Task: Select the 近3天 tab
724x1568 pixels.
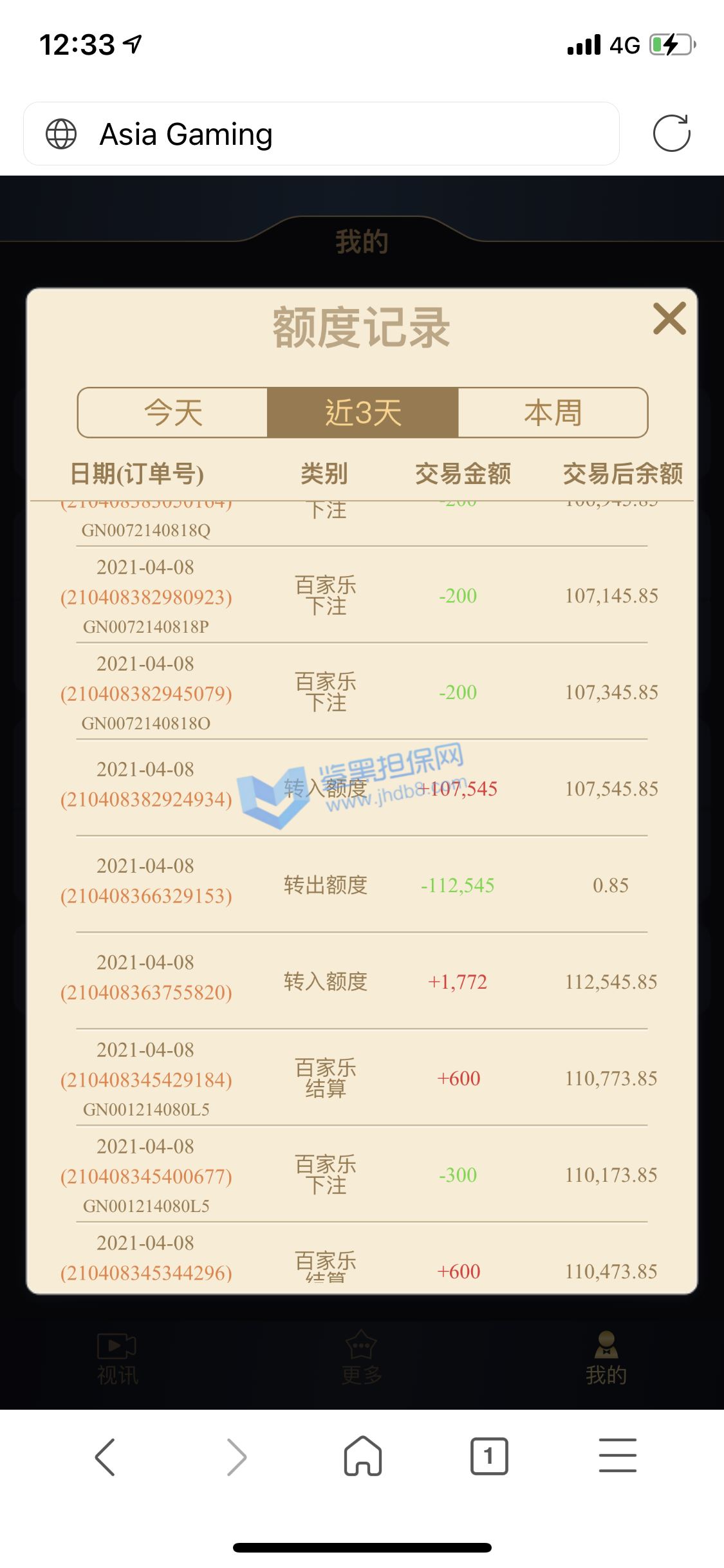Action: coord(363,413)
